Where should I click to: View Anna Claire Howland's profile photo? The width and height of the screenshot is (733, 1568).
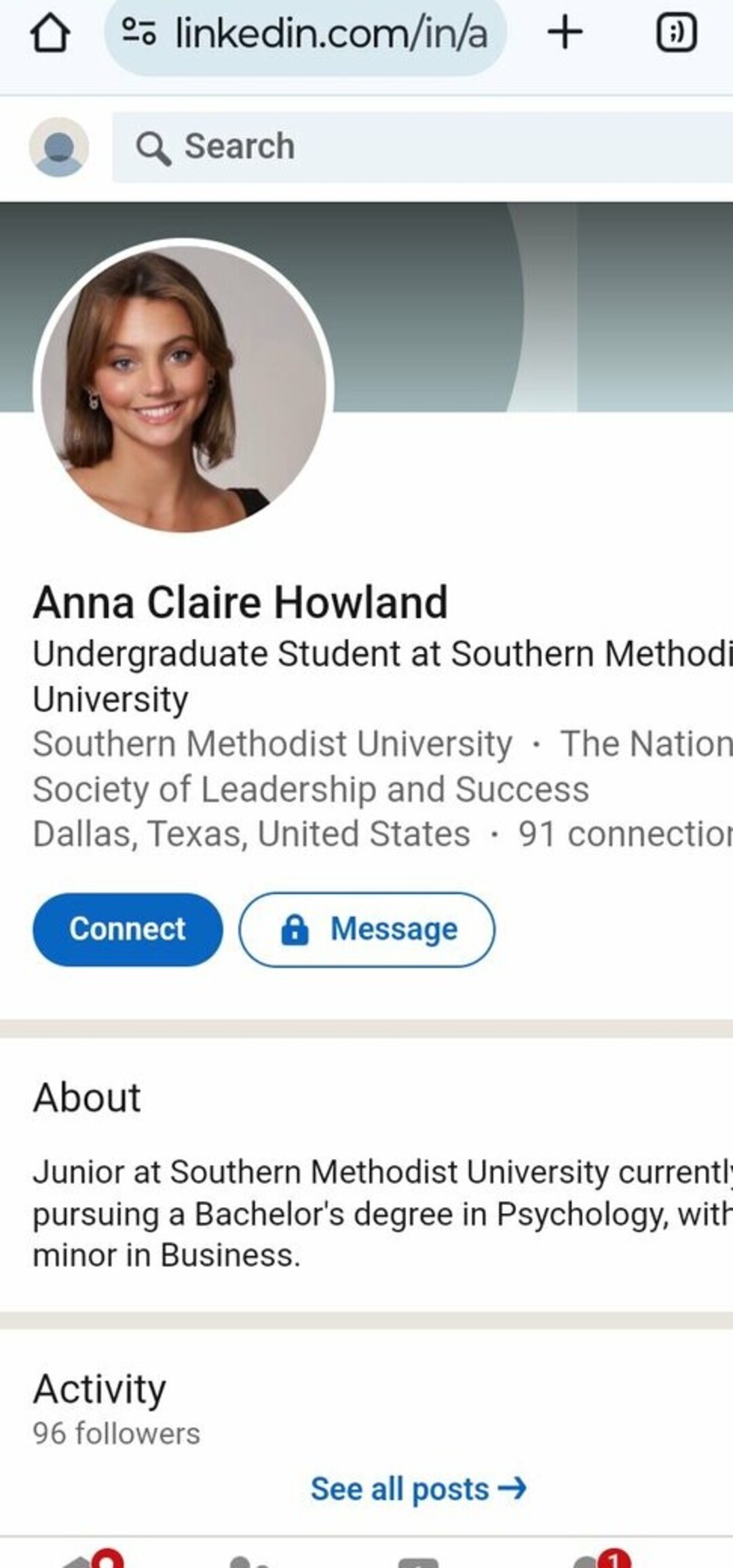tap(183, 388)
